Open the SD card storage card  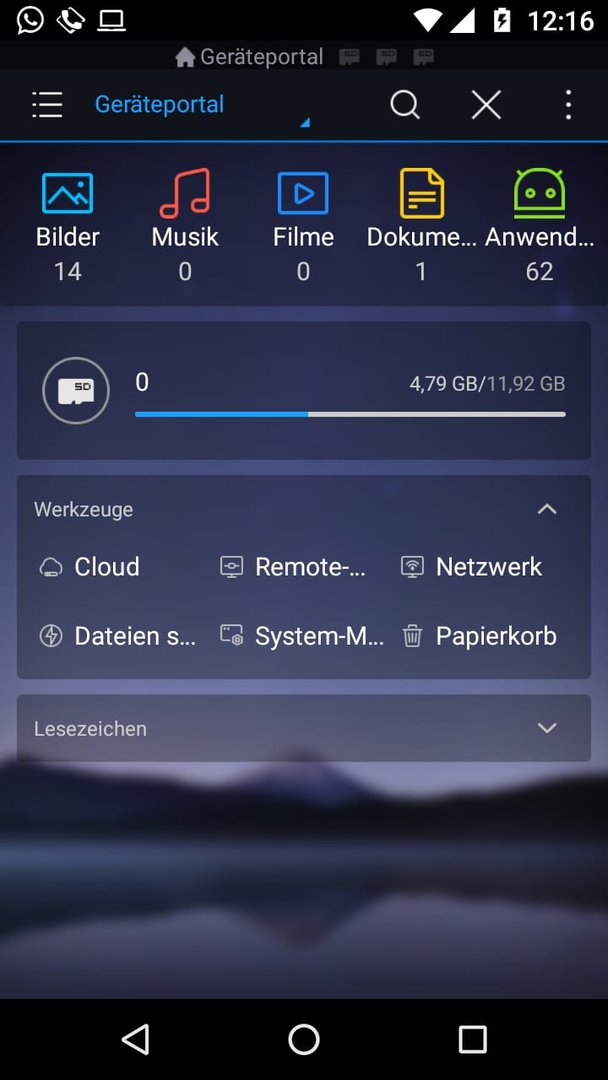coord(304,391)
